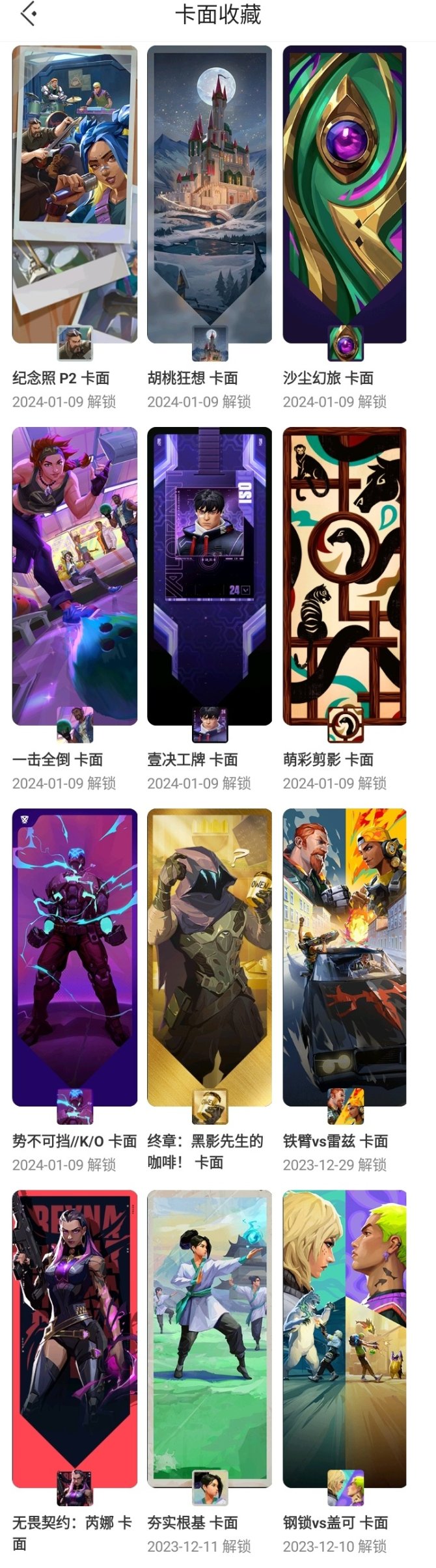Open the 纪念照 P2 卡面 card
The height and width of the screenshot is (1568, 436).
75,195
